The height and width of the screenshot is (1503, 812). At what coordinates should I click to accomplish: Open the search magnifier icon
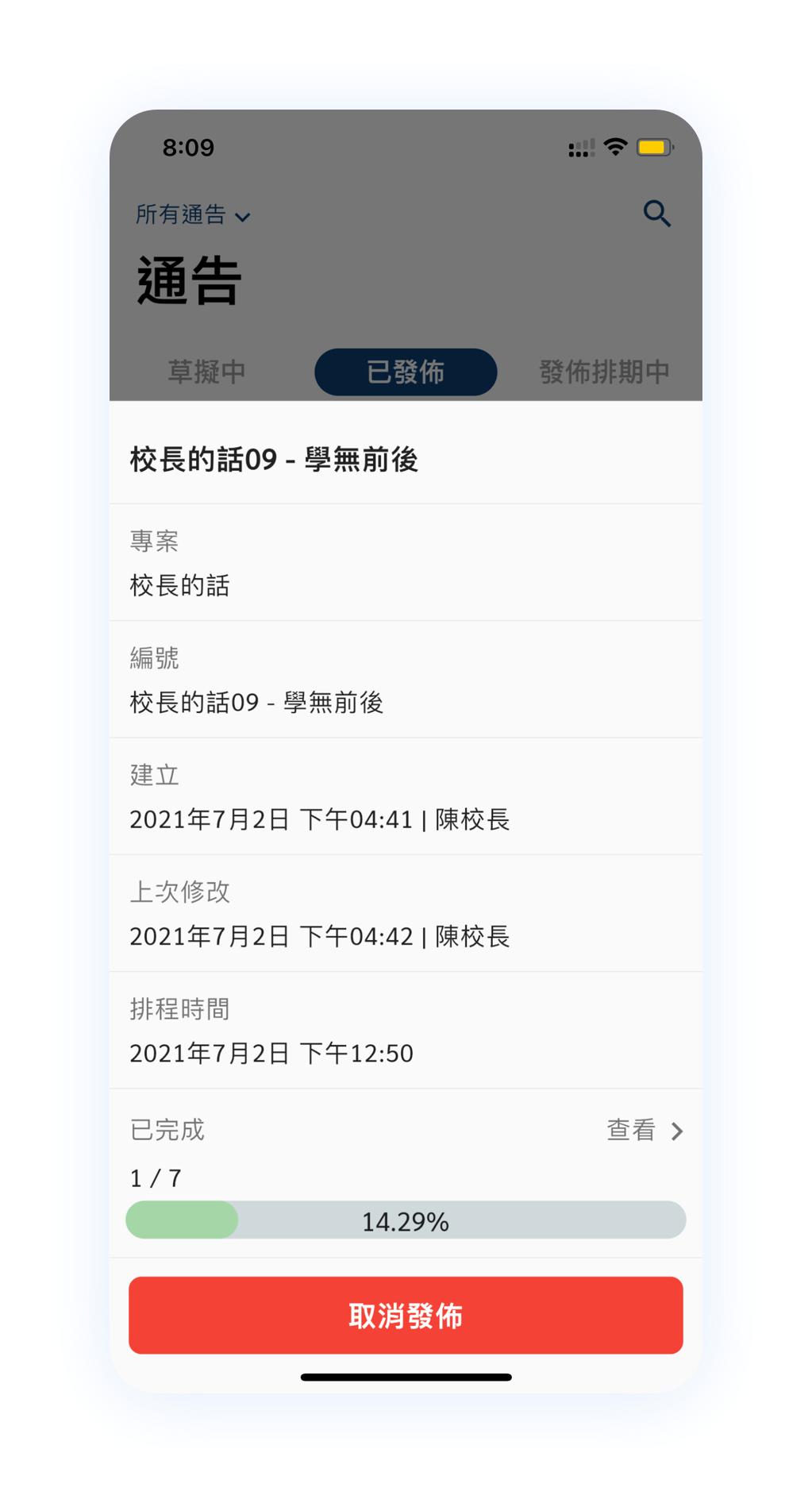[x=656, y=214]
